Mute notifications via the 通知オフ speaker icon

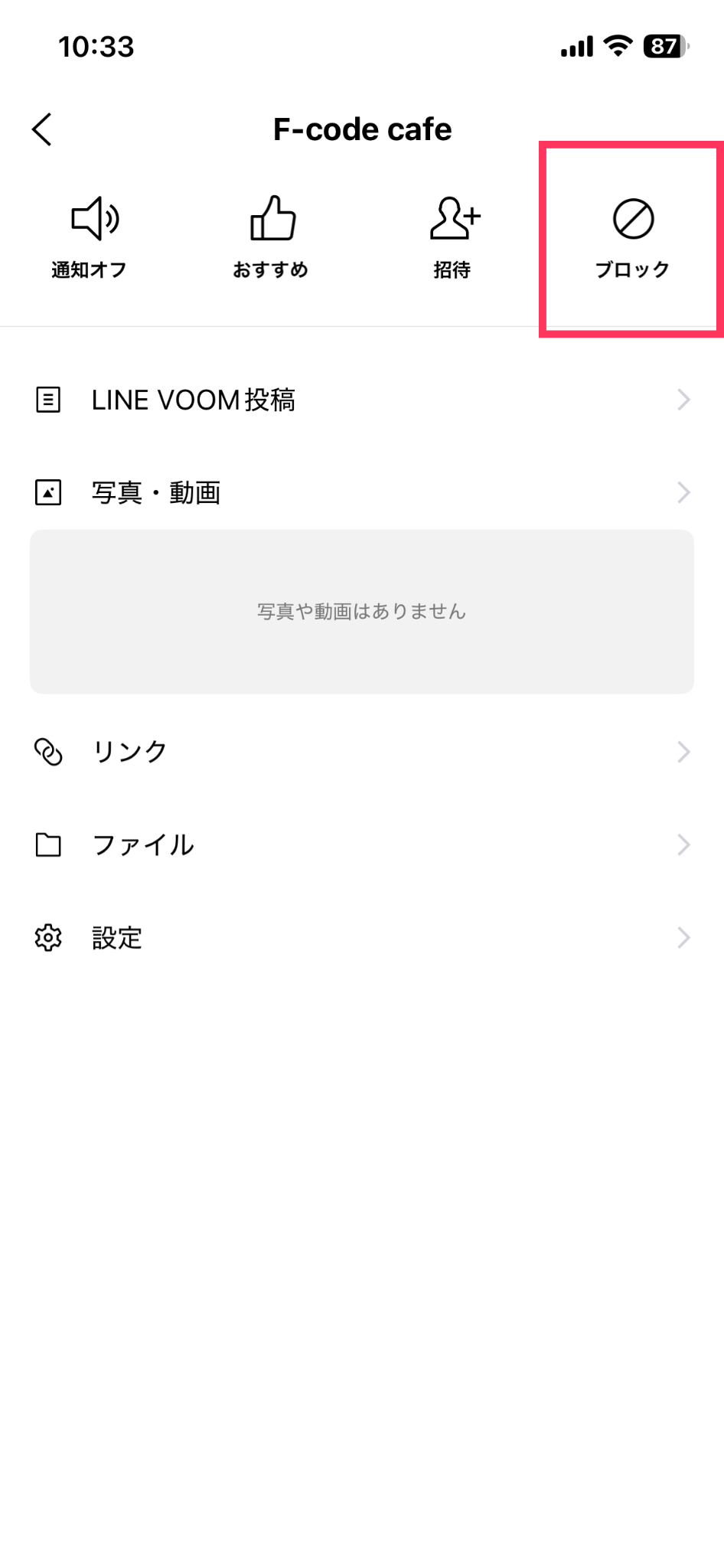[93, 218]
